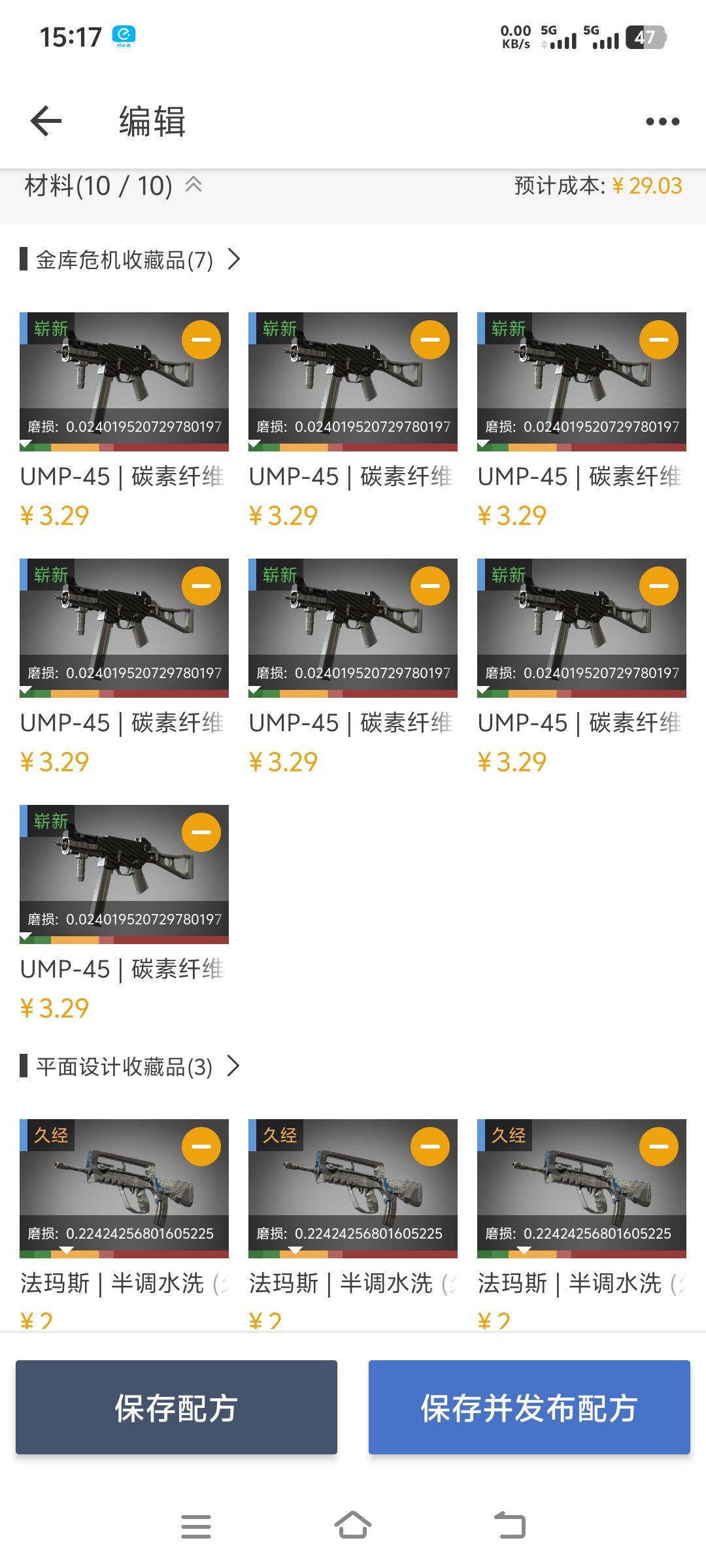
Task: Open 平面设计收藏品(3) collection
Action: (131, 1067)
